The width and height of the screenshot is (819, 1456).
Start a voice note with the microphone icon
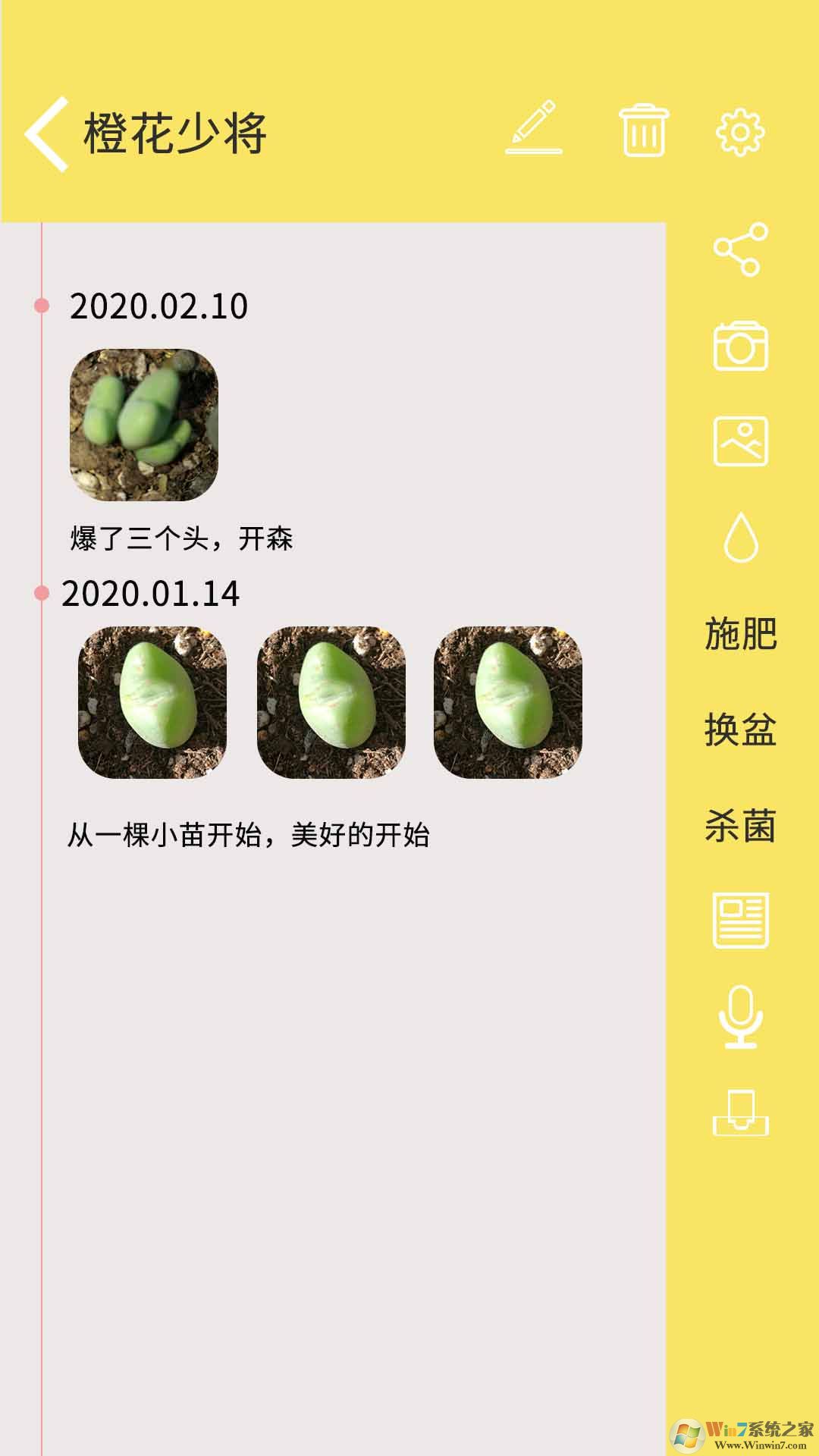(x=739, y=1016)
